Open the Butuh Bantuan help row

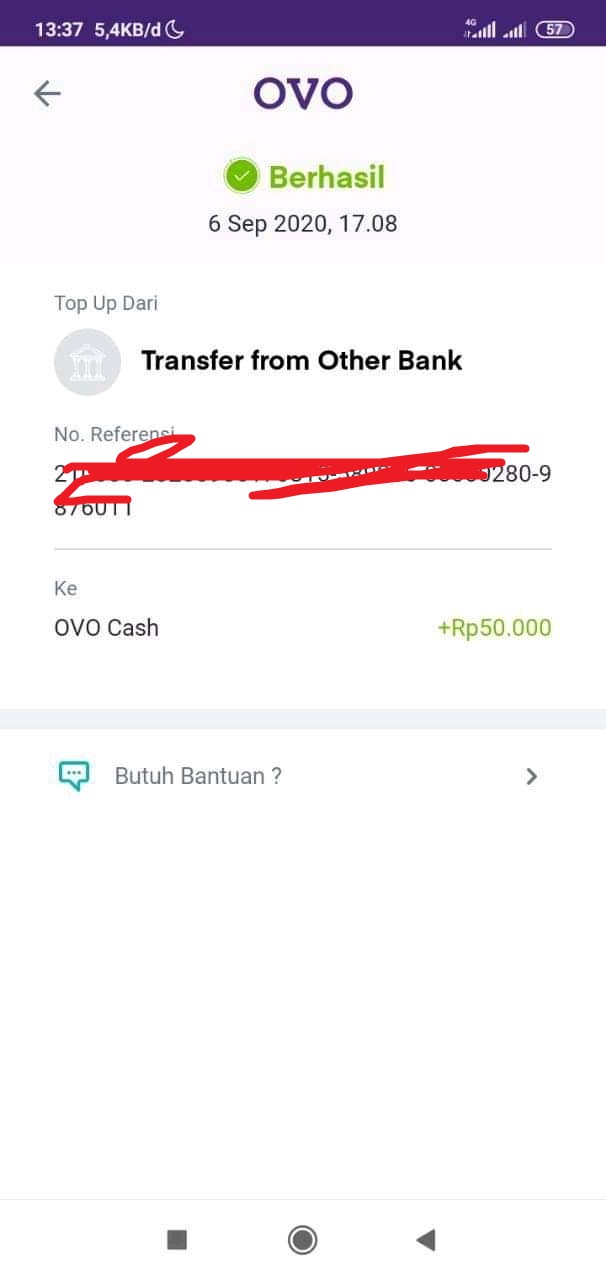click(x=303, y=776)
